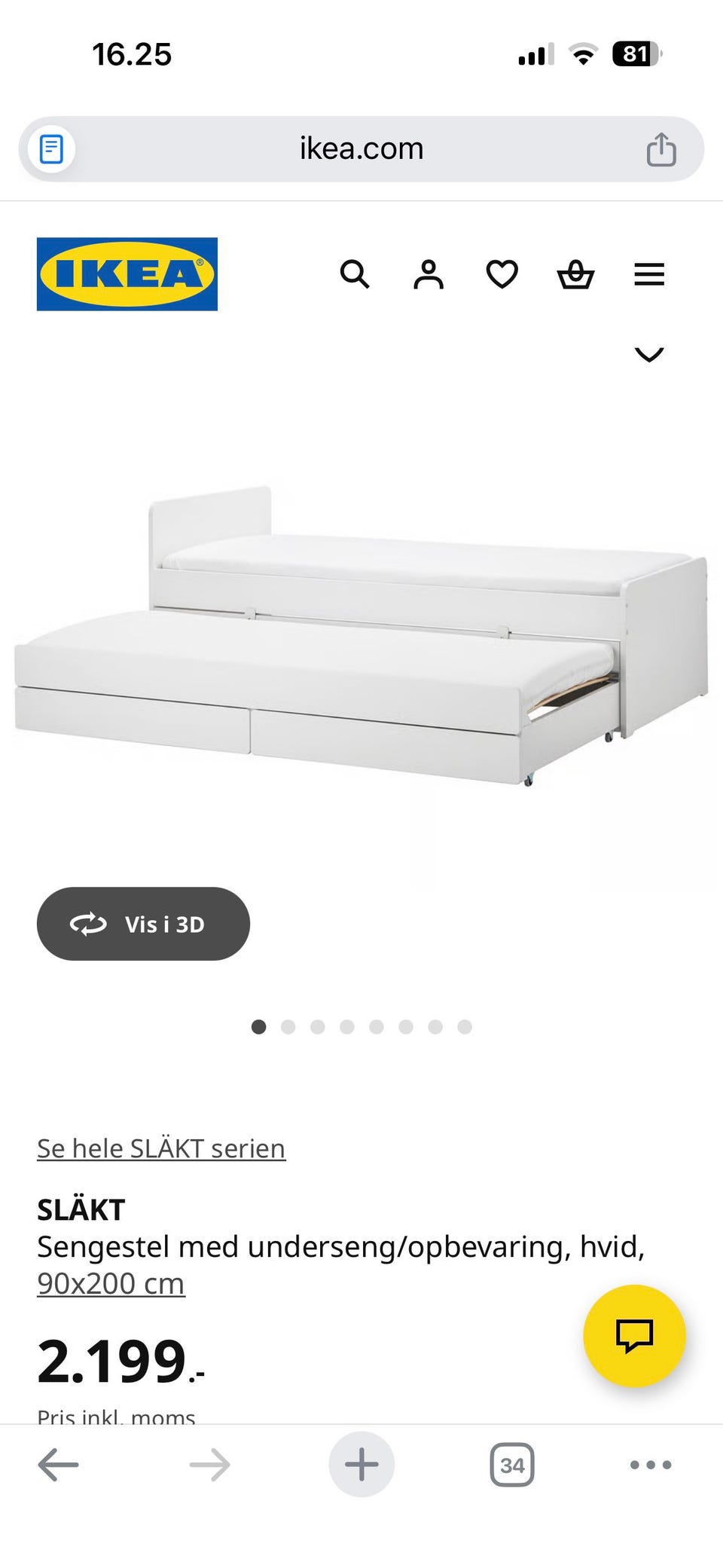Open the search icon
This screenshot has width=723, height=1568.
tap(355, 274)
